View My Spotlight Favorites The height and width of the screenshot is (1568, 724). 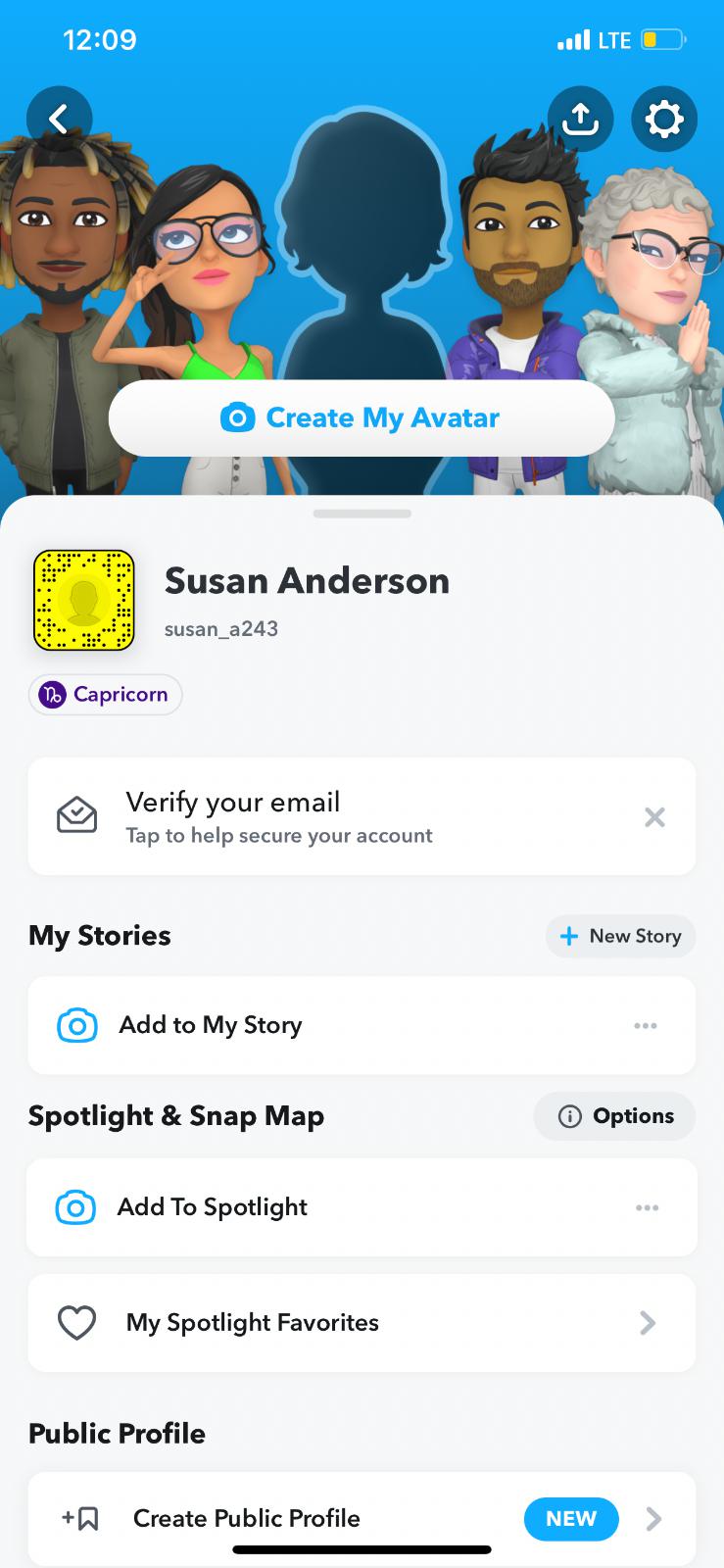pos(362,1323)
